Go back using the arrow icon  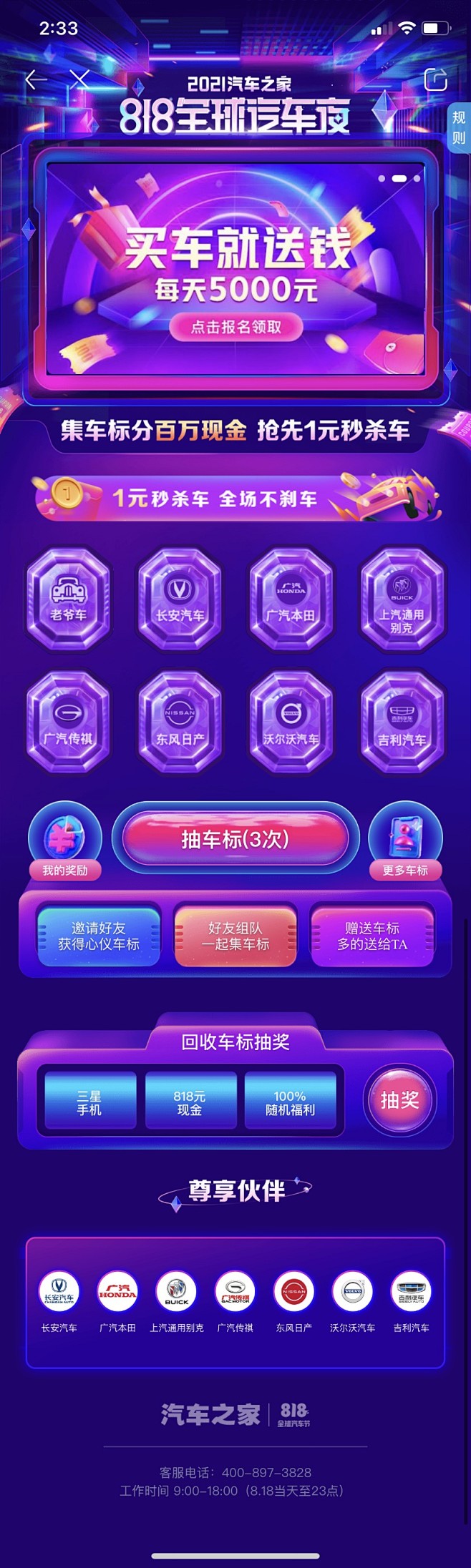[35, 79]
